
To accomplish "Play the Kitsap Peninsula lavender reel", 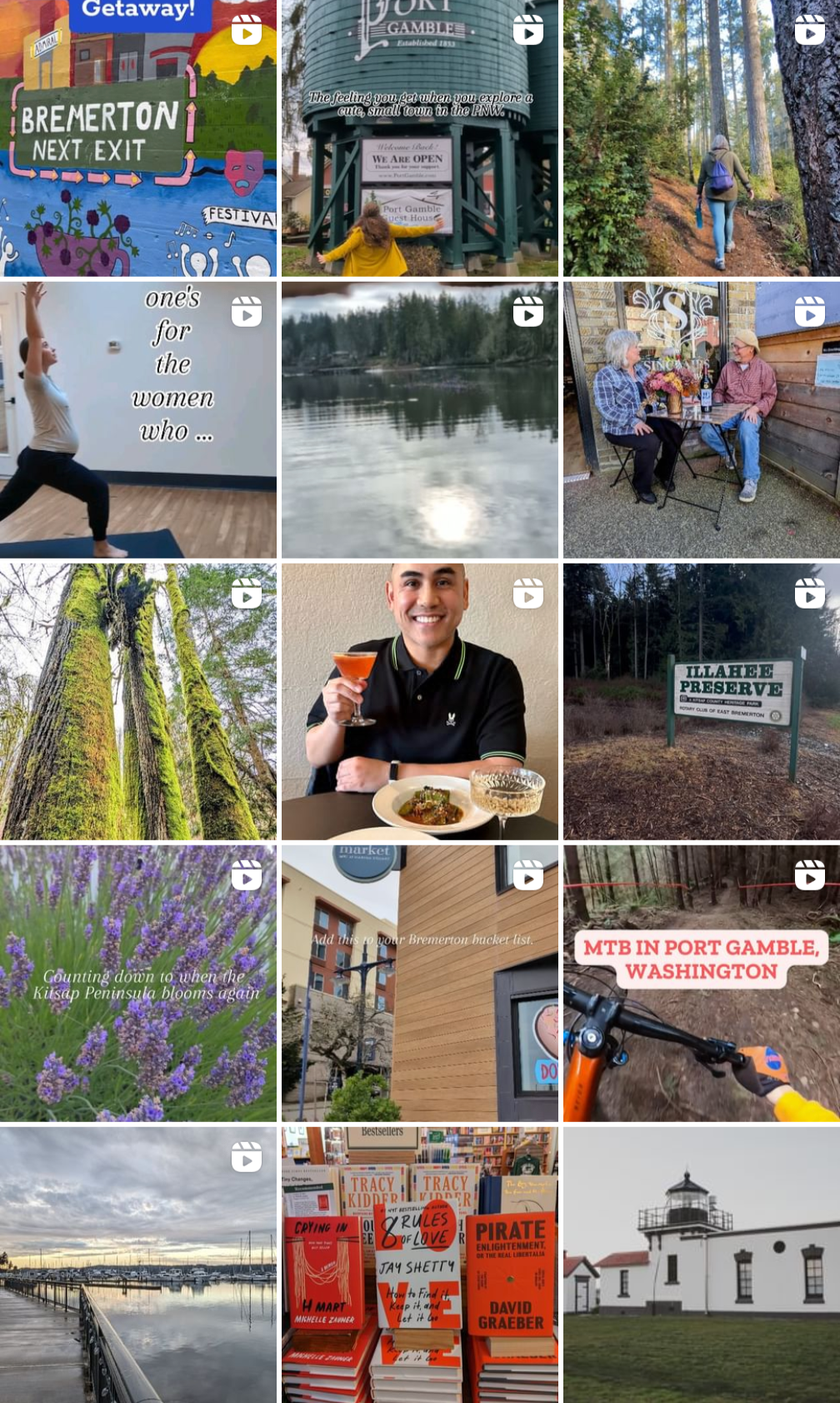I will (137, 983).
